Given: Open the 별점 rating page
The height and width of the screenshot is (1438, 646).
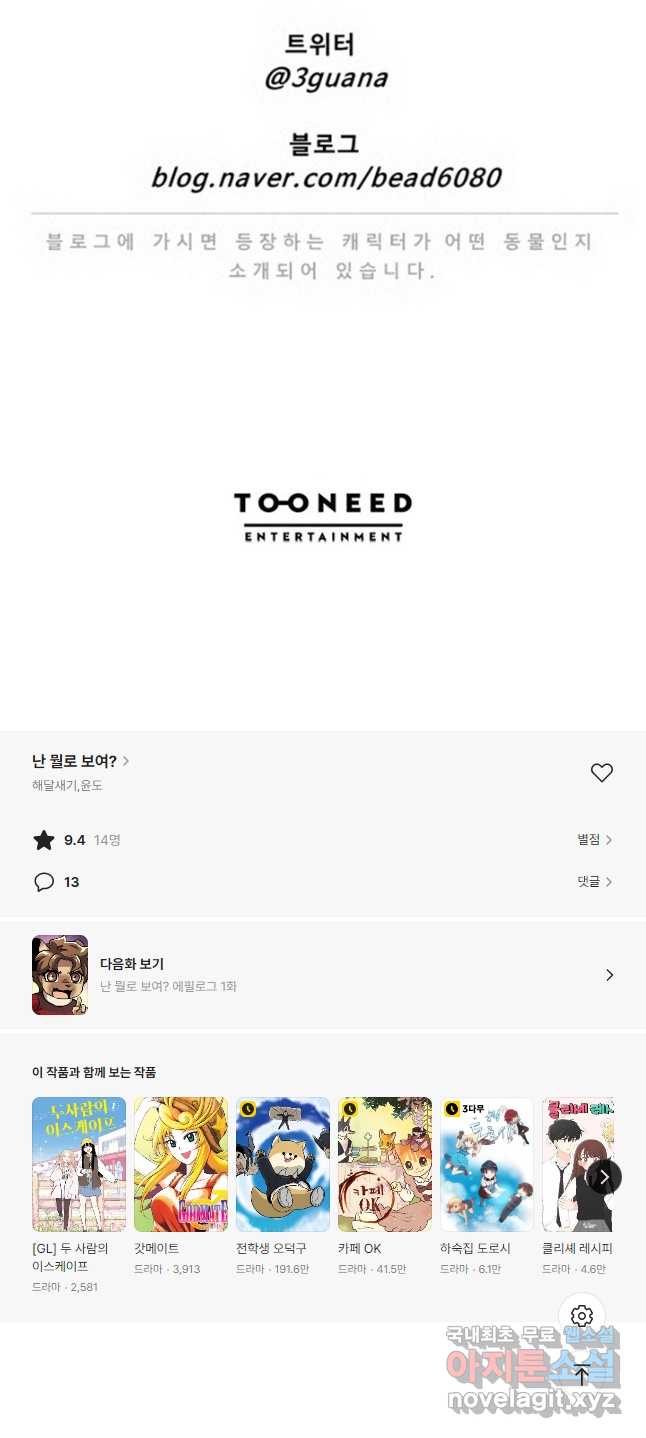Looking at the screenshot, I should [594, 840].
